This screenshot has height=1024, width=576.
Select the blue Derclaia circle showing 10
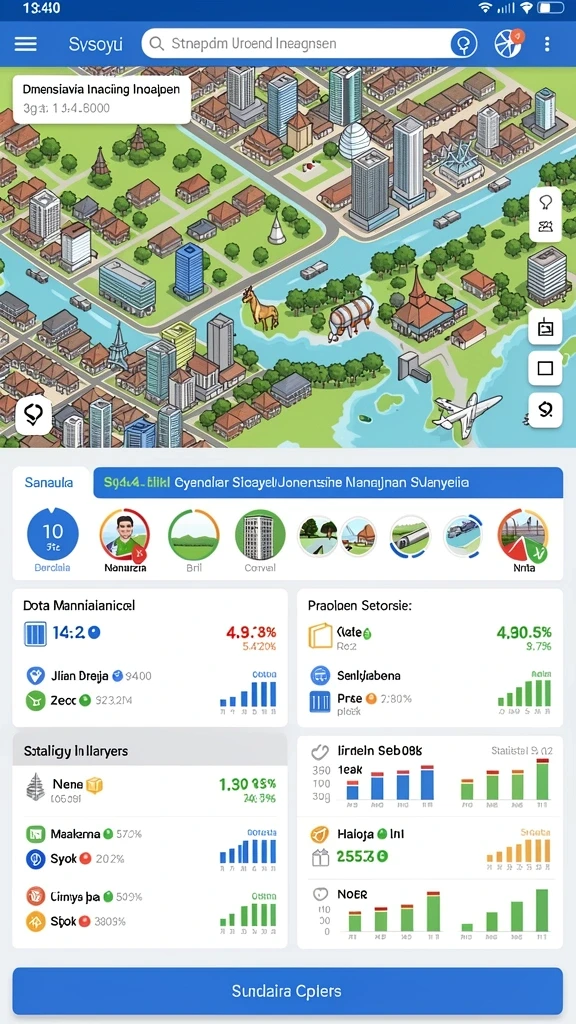pos(53,541)
